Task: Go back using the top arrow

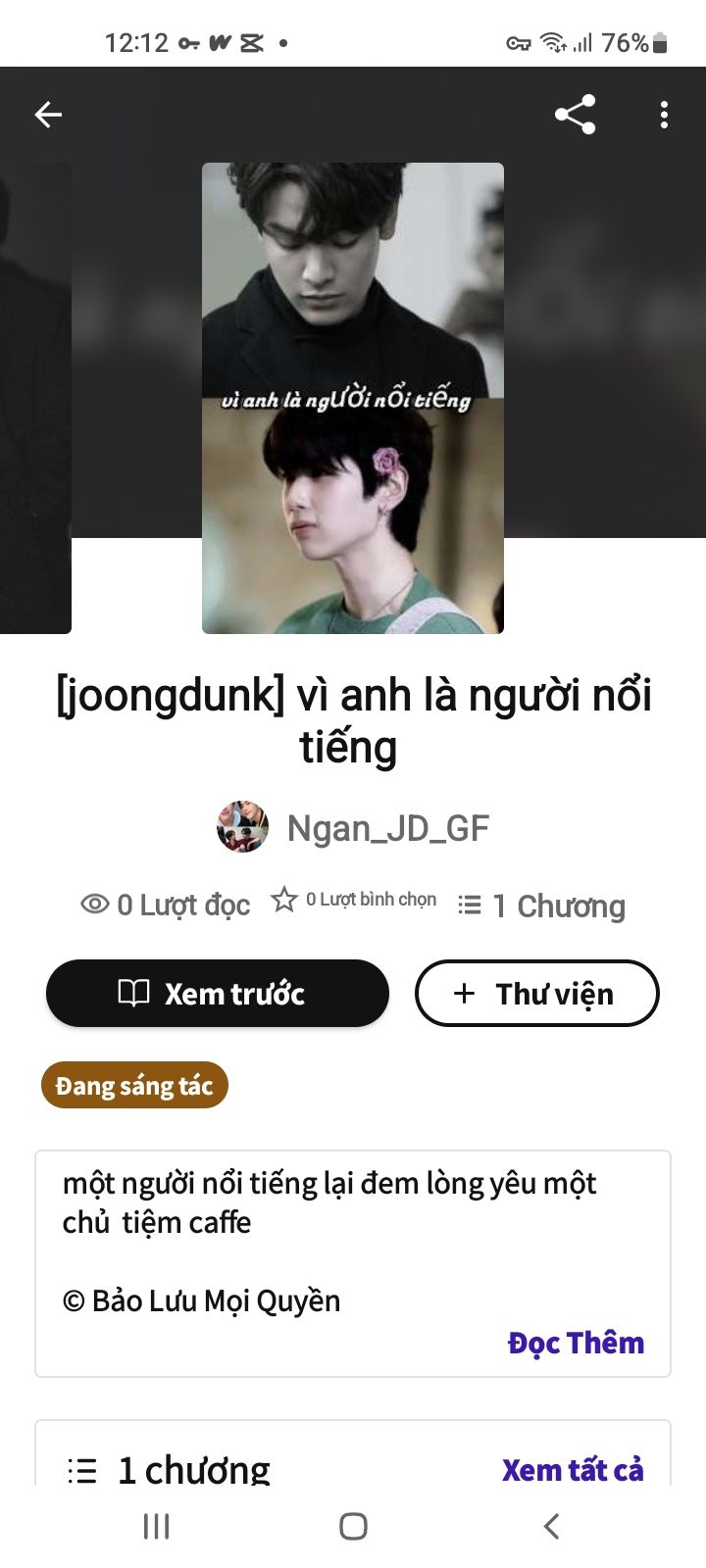Action: 48,115
